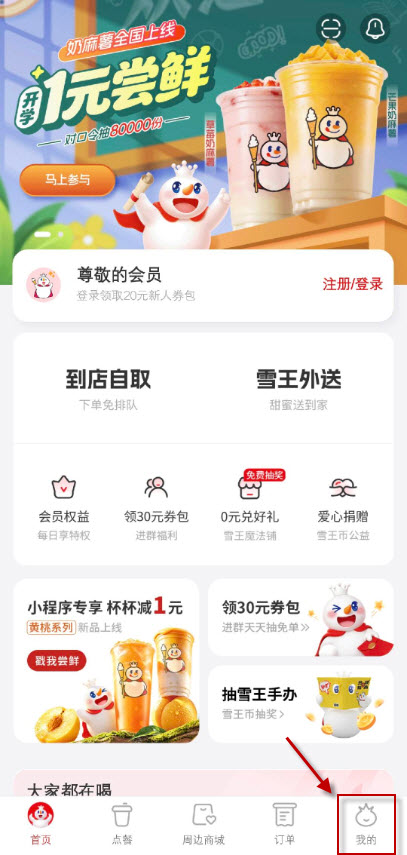The height and width of the screenshot is (855, 407).
Task: Open 领30元券包 group welfare icon
Action: tap(157, 508)
